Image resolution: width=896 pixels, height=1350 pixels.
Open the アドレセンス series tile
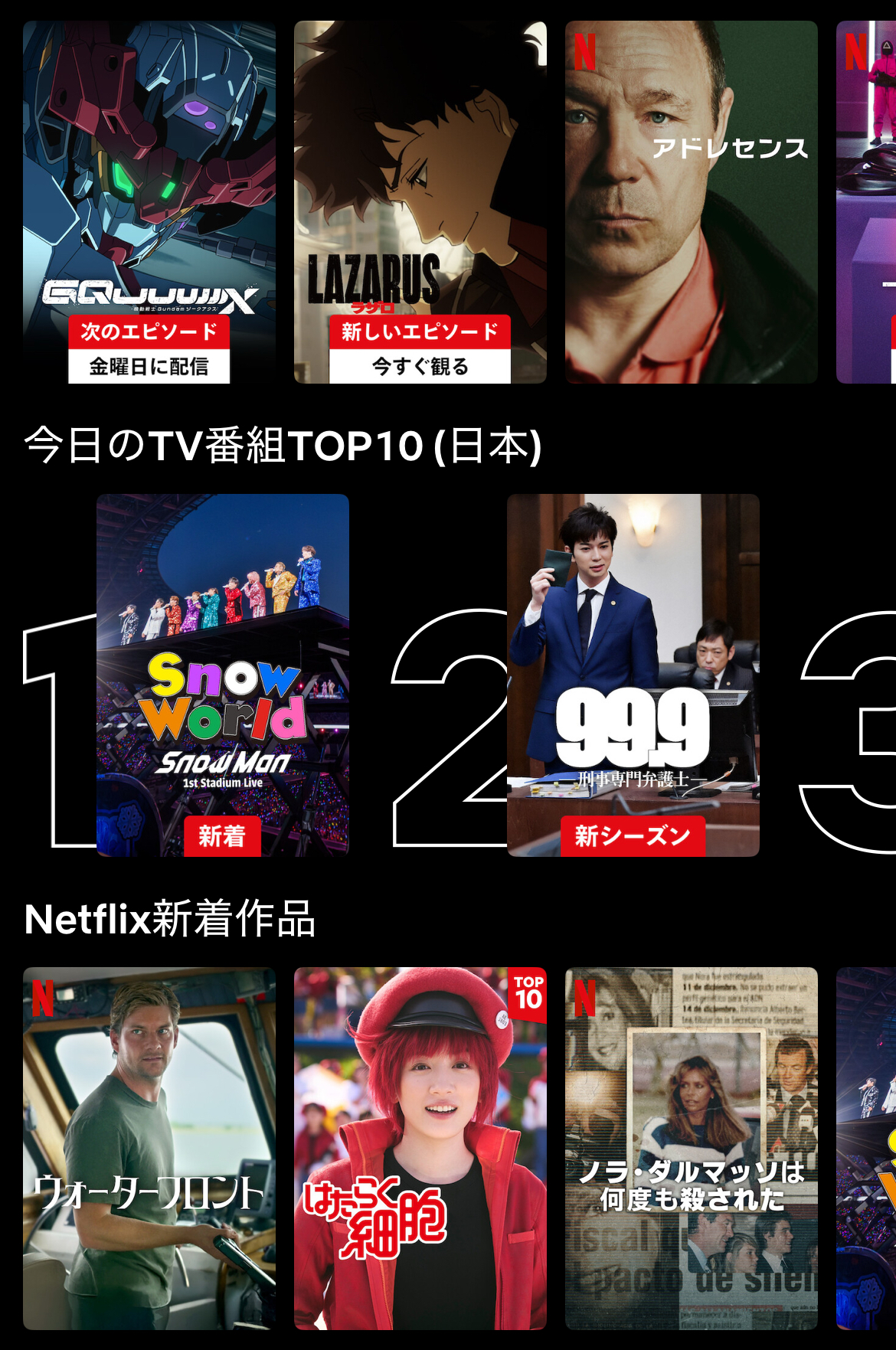click(x=691, y=201)
